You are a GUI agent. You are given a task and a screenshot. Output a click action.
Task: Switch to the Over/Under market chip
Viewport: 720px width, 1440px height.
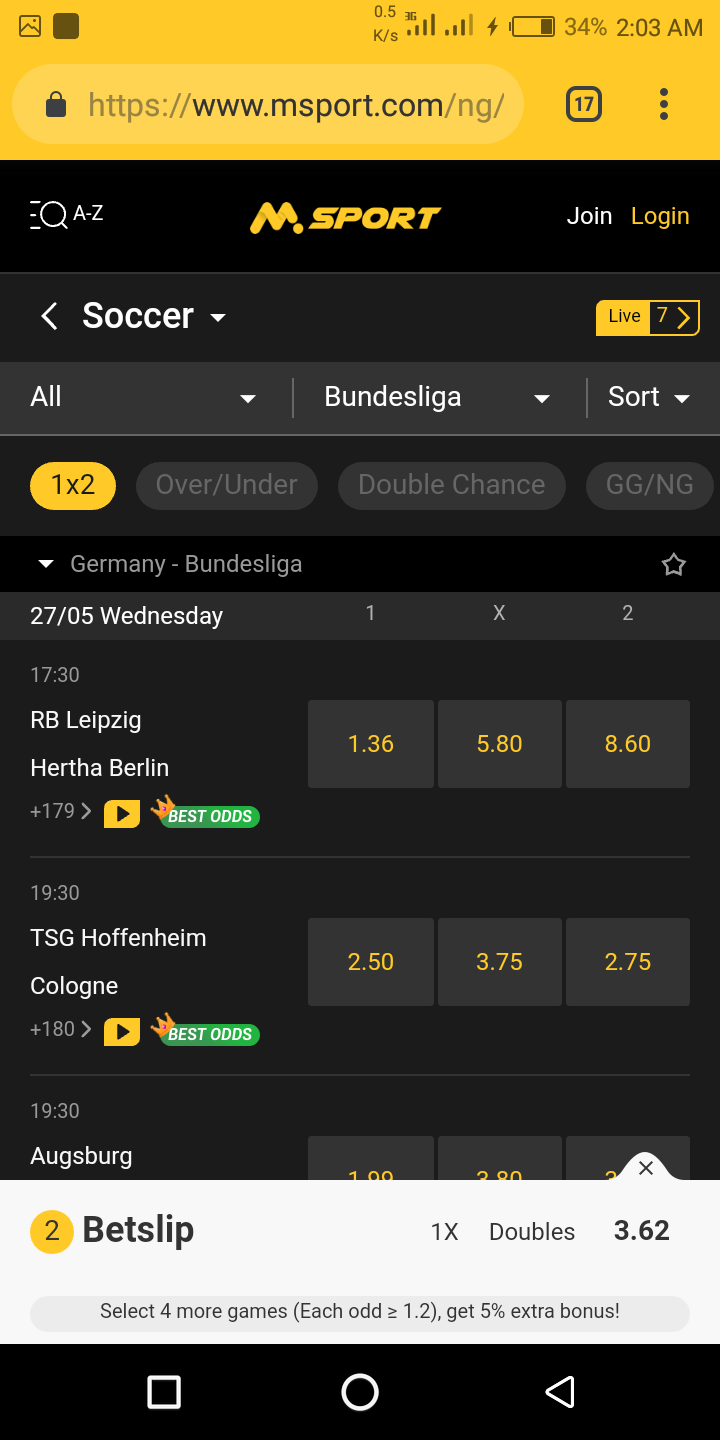click(227, 485)
